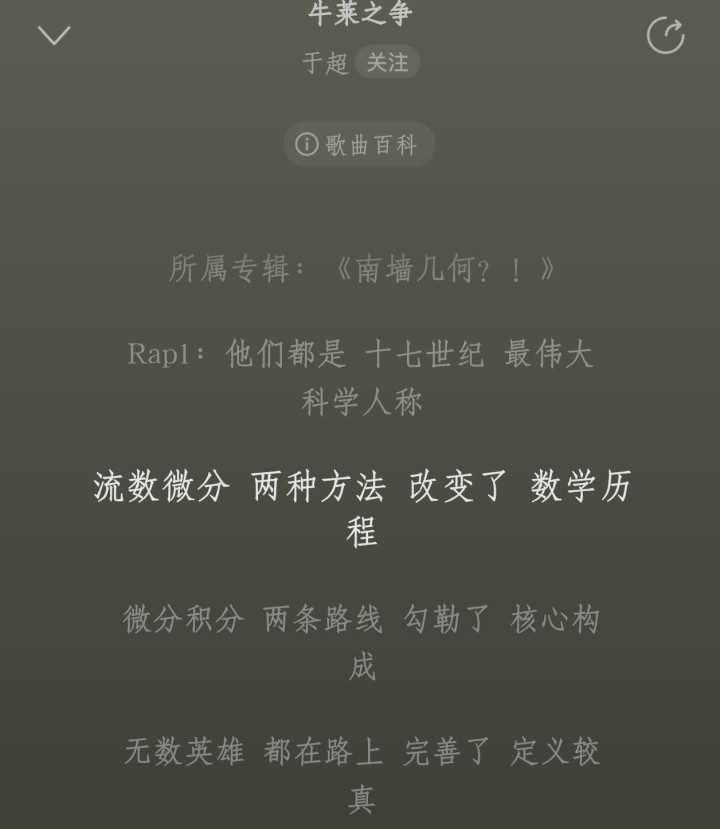Share the song 牛莱之争
720x829 pixels.
(x=665, y=35)
